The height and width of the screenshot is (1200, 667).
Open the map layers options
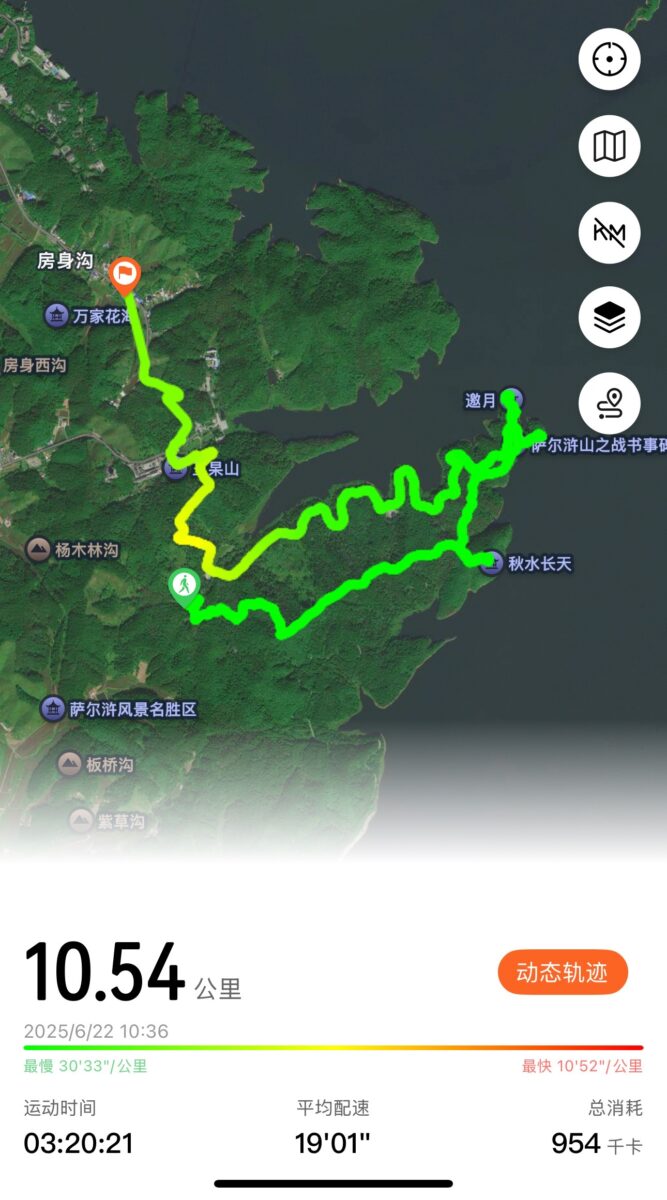click(609, 318)
